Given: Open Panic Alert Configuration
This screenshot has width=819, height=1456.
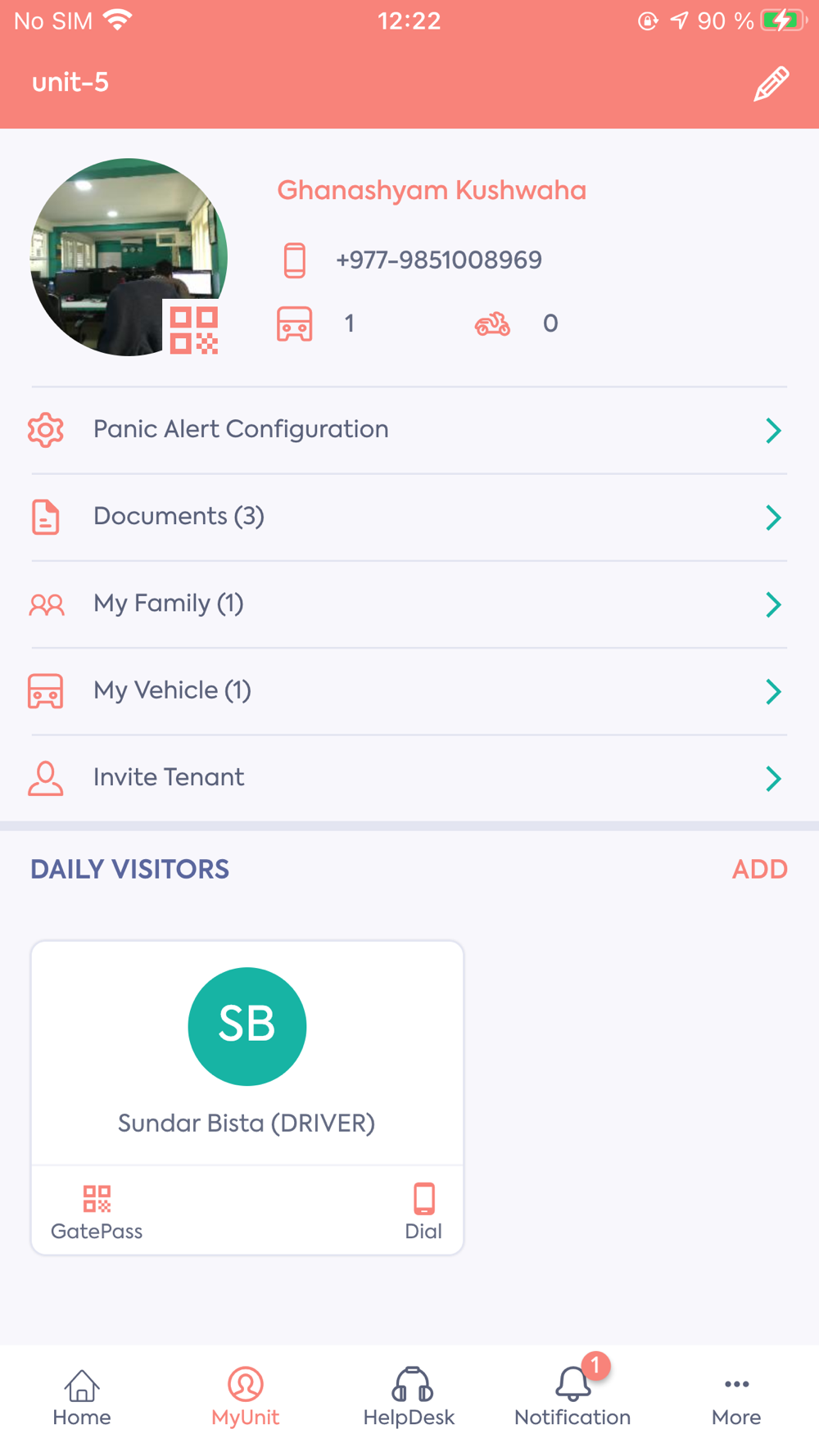Looking at the screenshot, I should point(409,430).
